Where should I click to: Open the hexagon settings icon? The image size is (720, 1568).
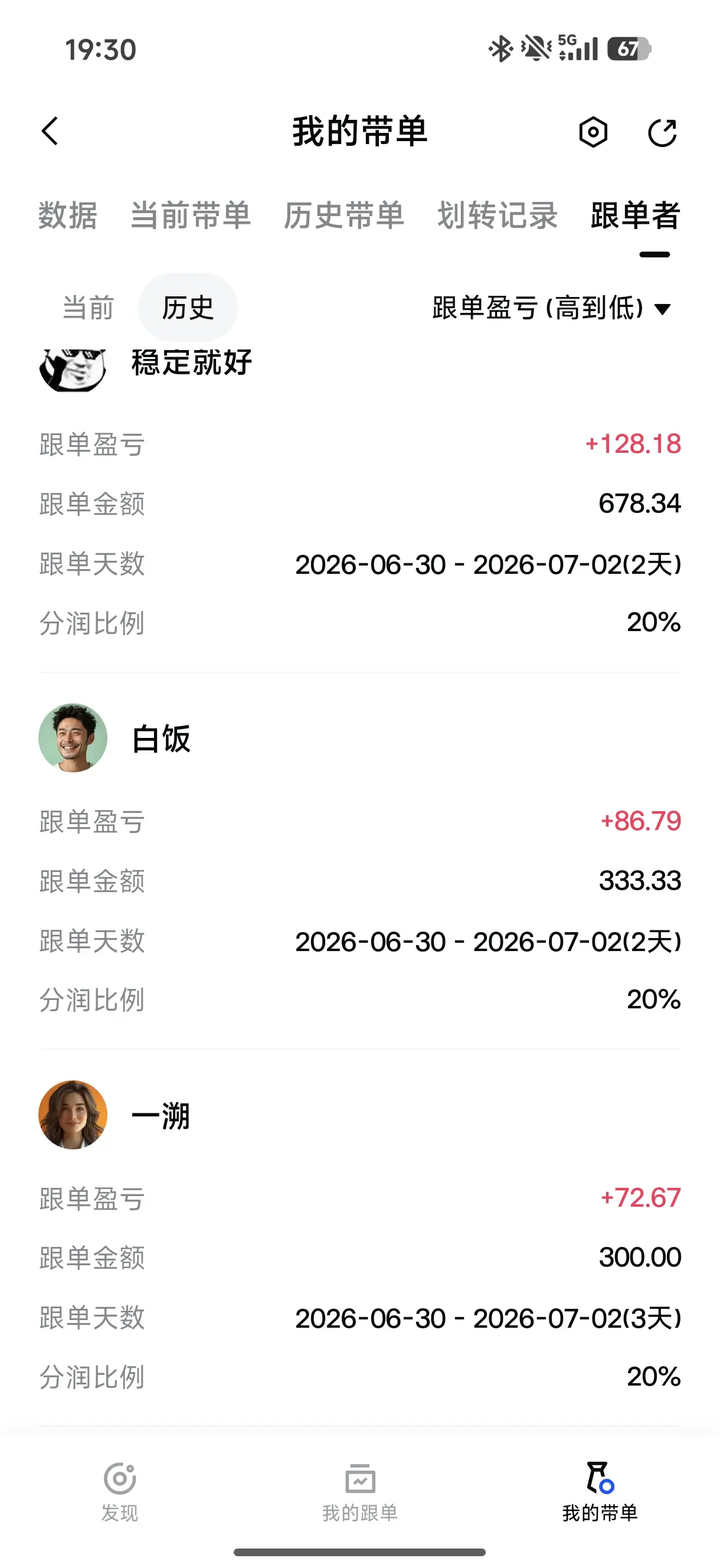(x=593, y=132)
